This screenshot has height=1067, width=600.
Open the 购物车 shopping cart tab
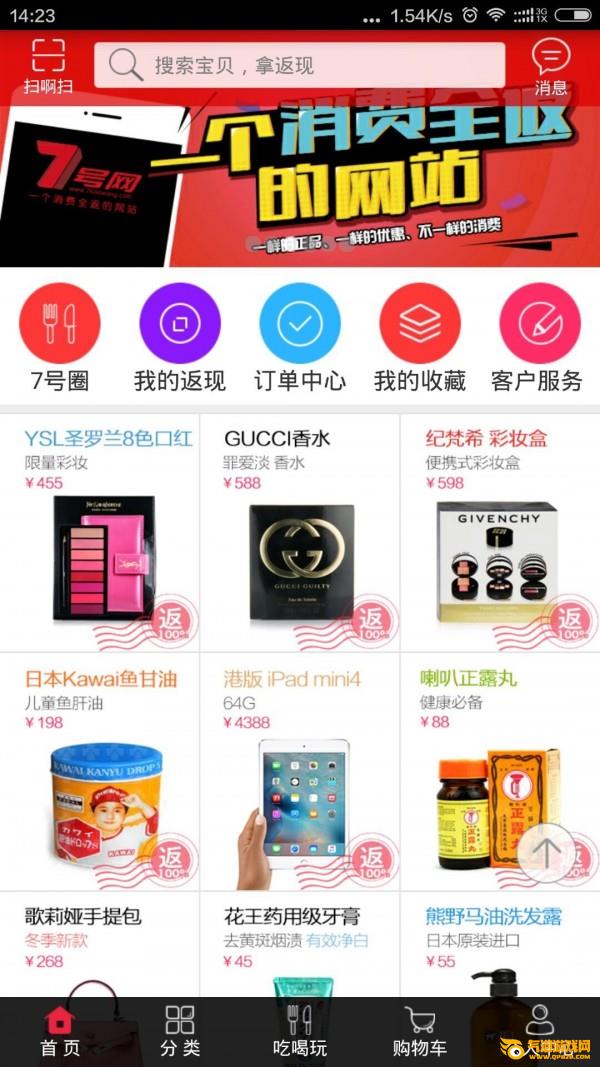coord(420,1032)
